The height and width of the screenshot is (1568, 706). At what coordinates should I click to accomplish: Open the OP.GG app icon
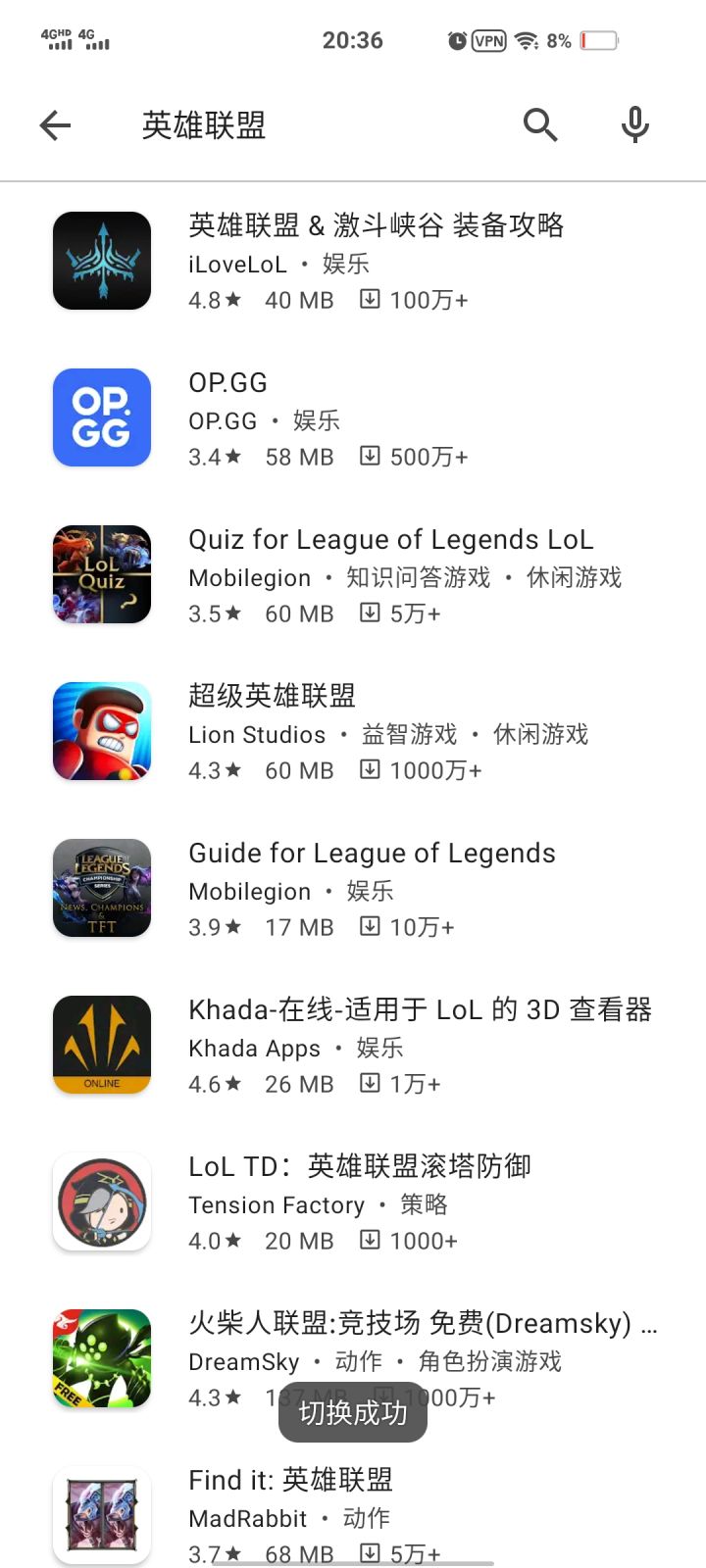coord(101,417)
